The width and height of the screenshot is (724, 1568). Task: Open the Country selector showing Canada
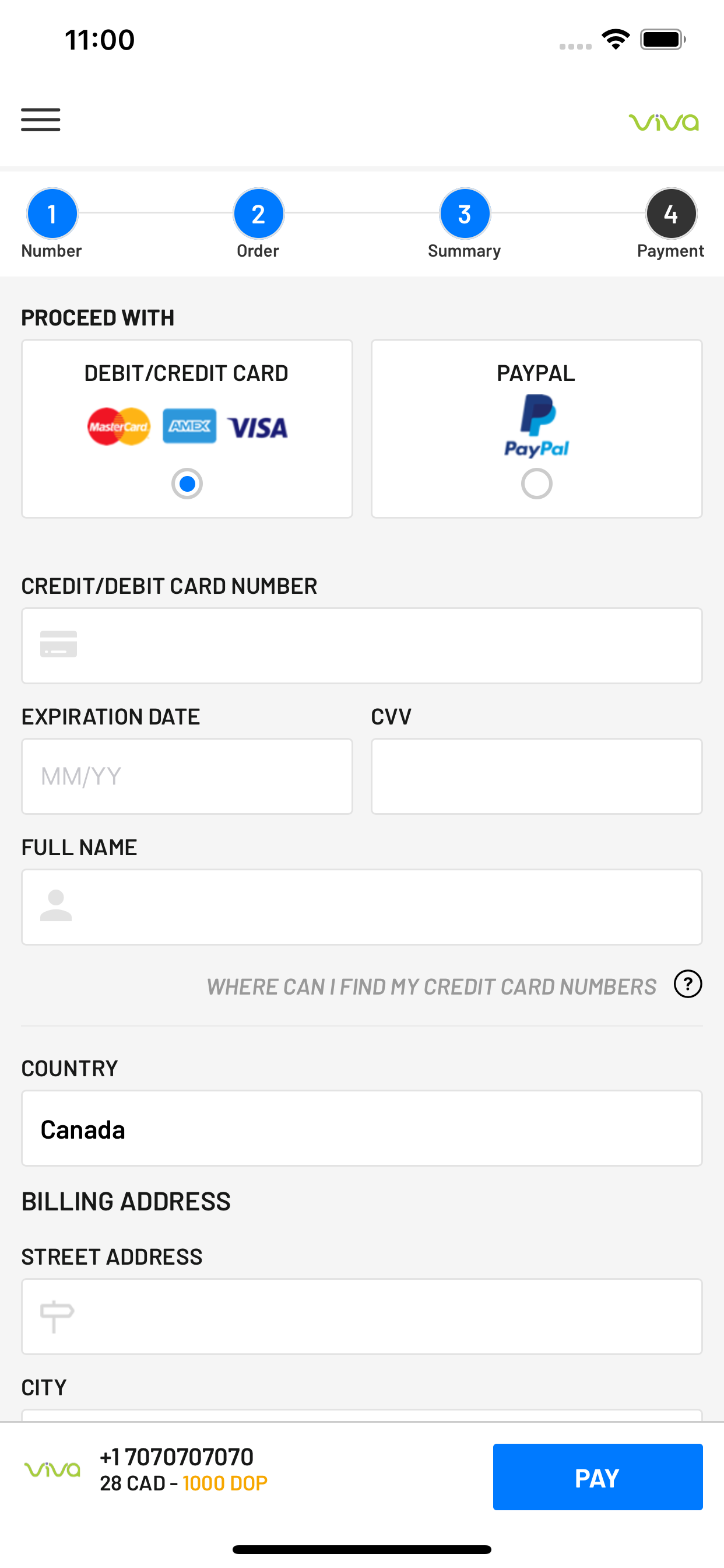[361, 1129]
